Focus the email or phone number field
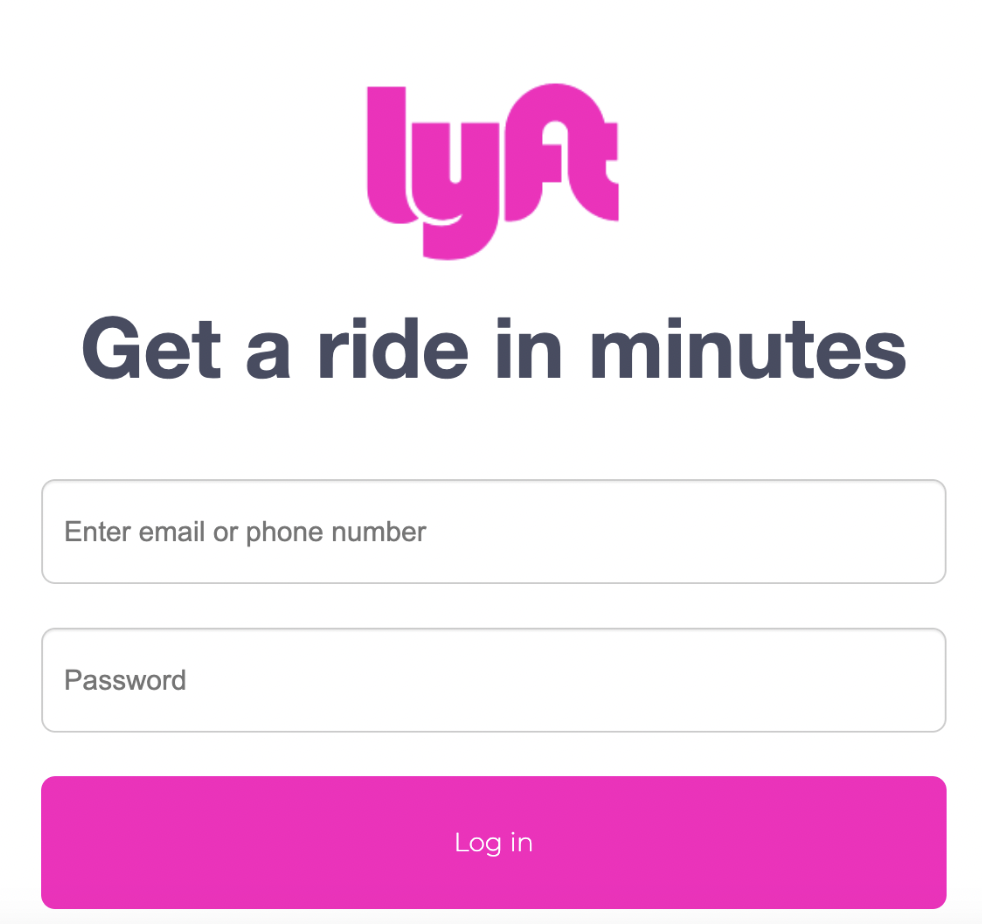 (493, 531)
